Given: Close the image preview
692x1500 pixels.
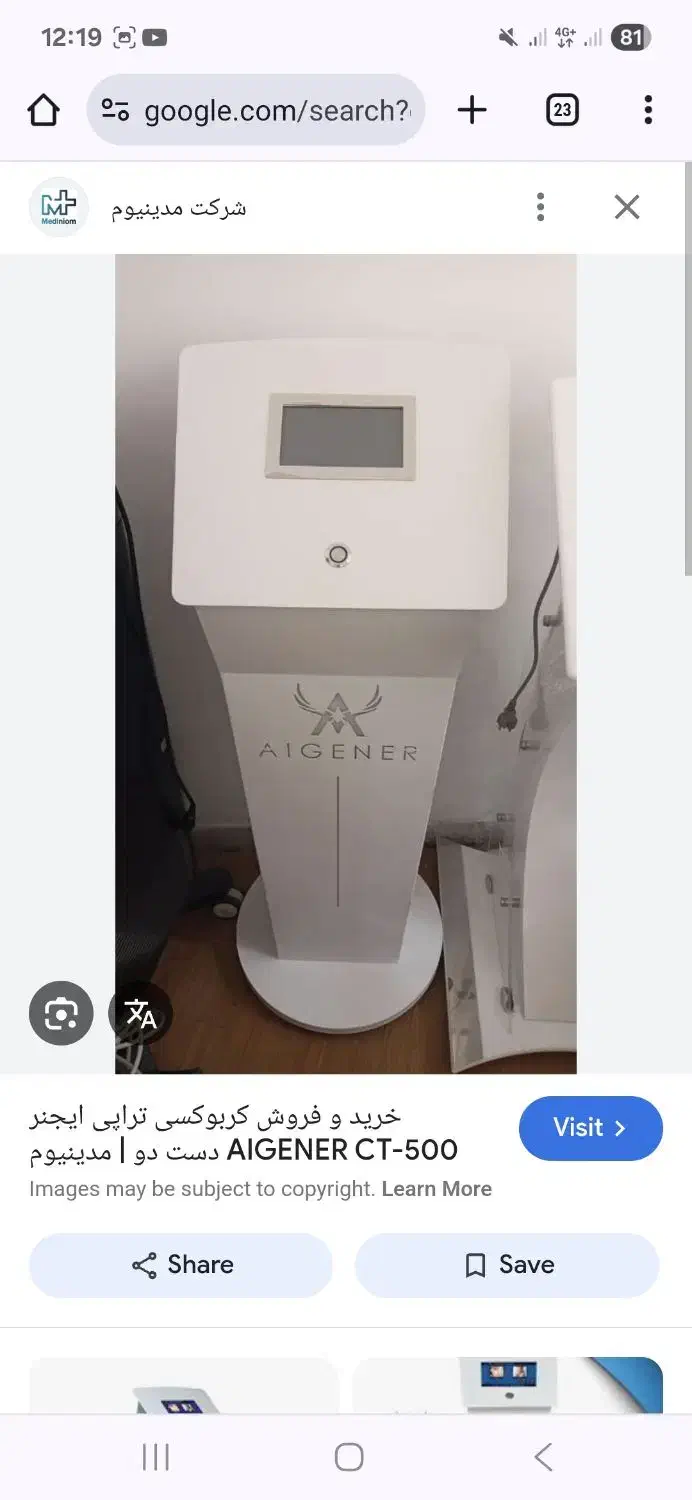Looking at the screenshot, I should pyautogui.click(x=627, y=207).
